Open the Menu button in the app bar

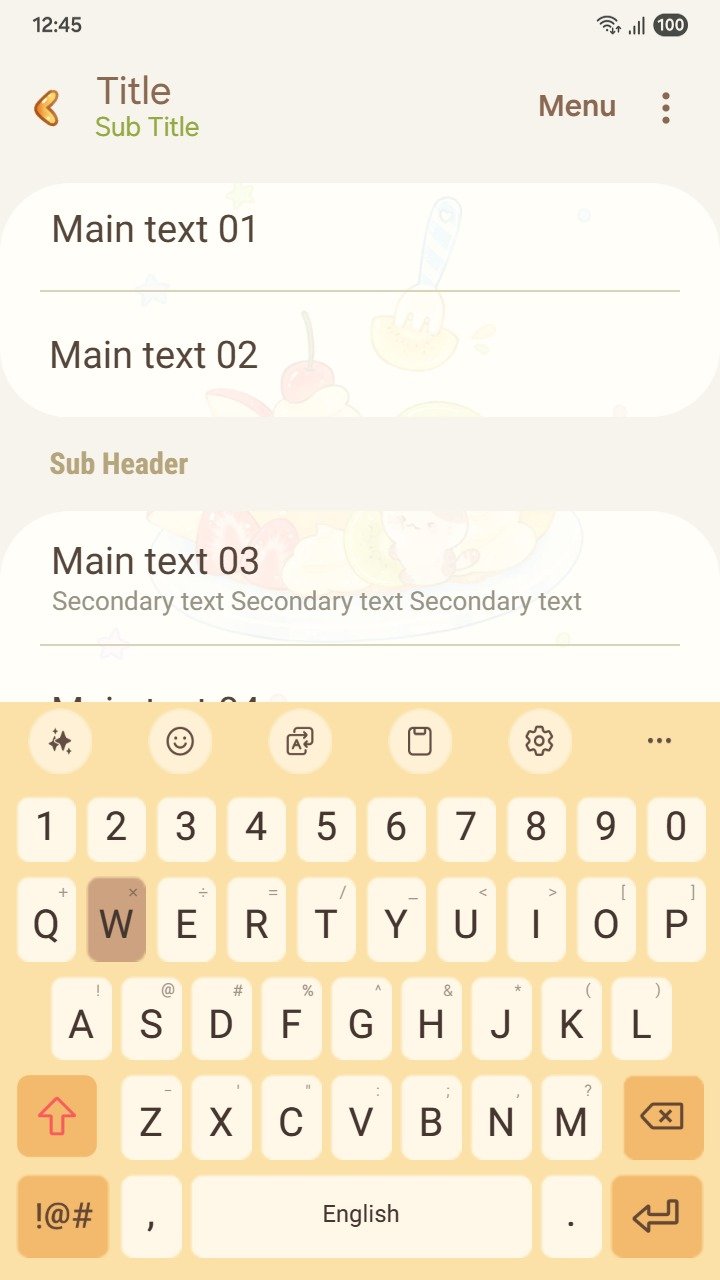click(x=577, y=106)
